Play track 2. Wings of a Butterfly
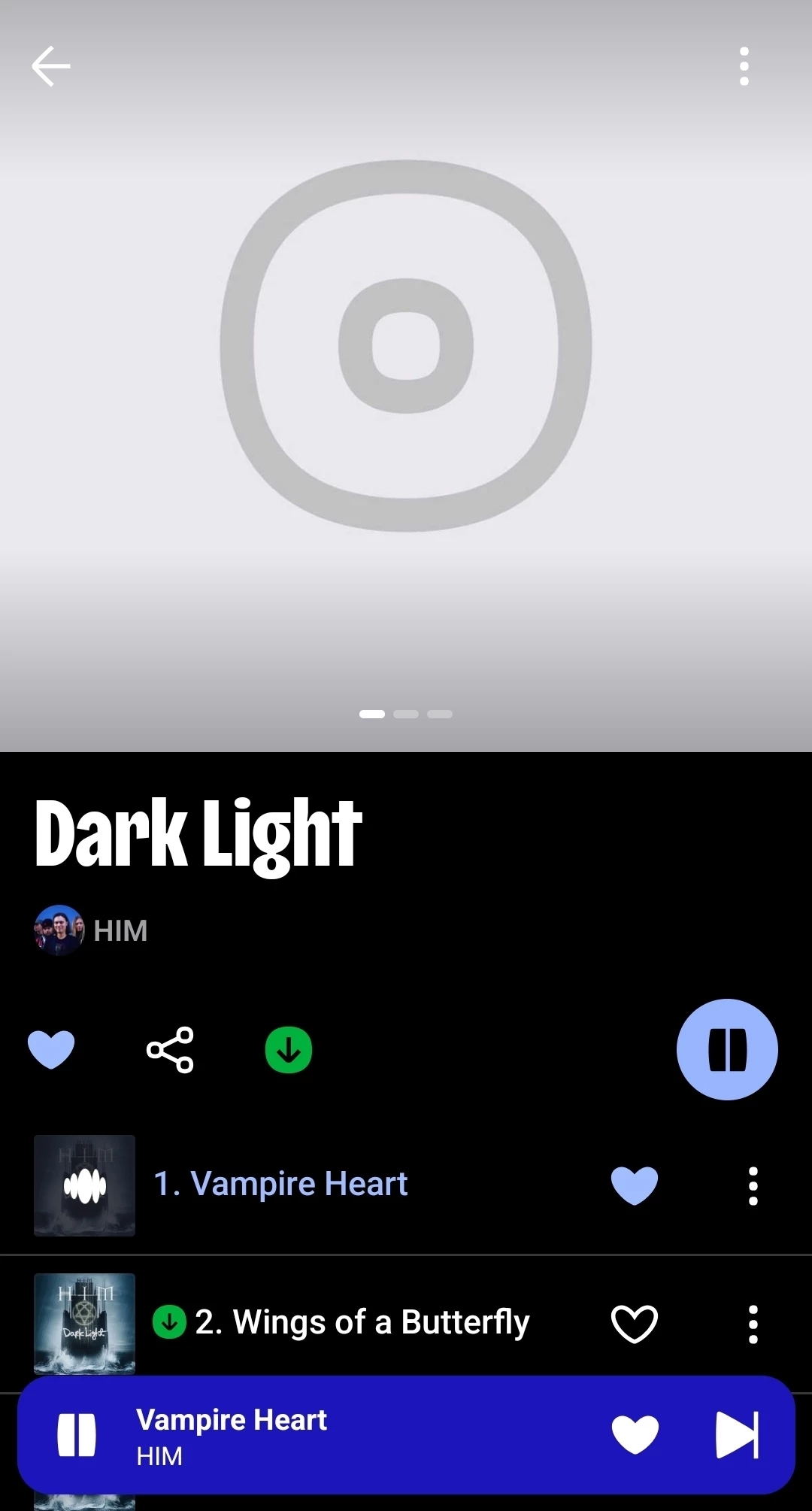Image resolution: width=812 pixels, height=1511 pixels. coord(361,1322)
